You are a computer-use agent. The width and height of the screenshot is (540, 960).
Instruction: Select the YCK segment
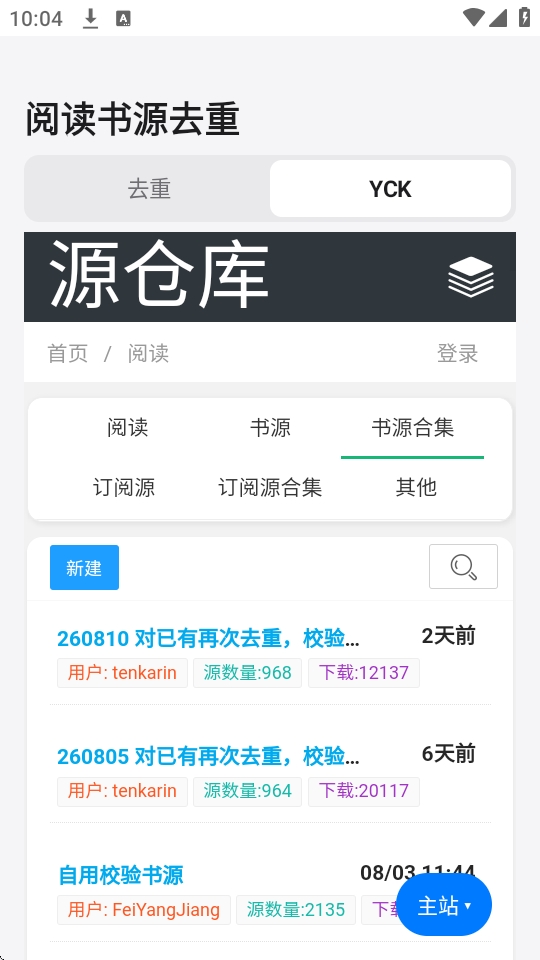pyautogui.click(x=391, y=189)
